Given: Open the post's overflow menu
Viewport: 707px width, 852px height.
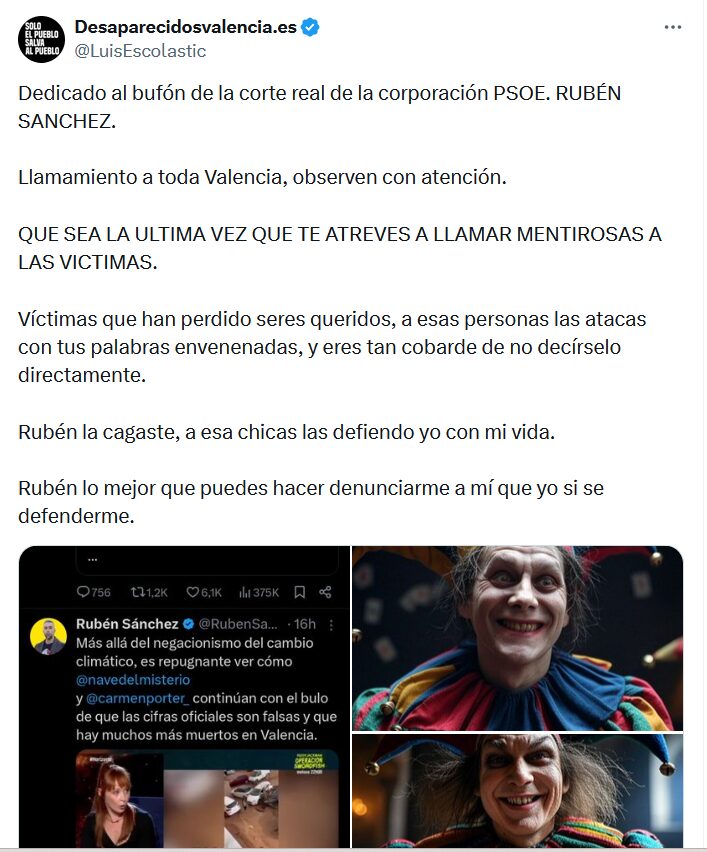Looking at the screenshot, I should pos(673,26).
